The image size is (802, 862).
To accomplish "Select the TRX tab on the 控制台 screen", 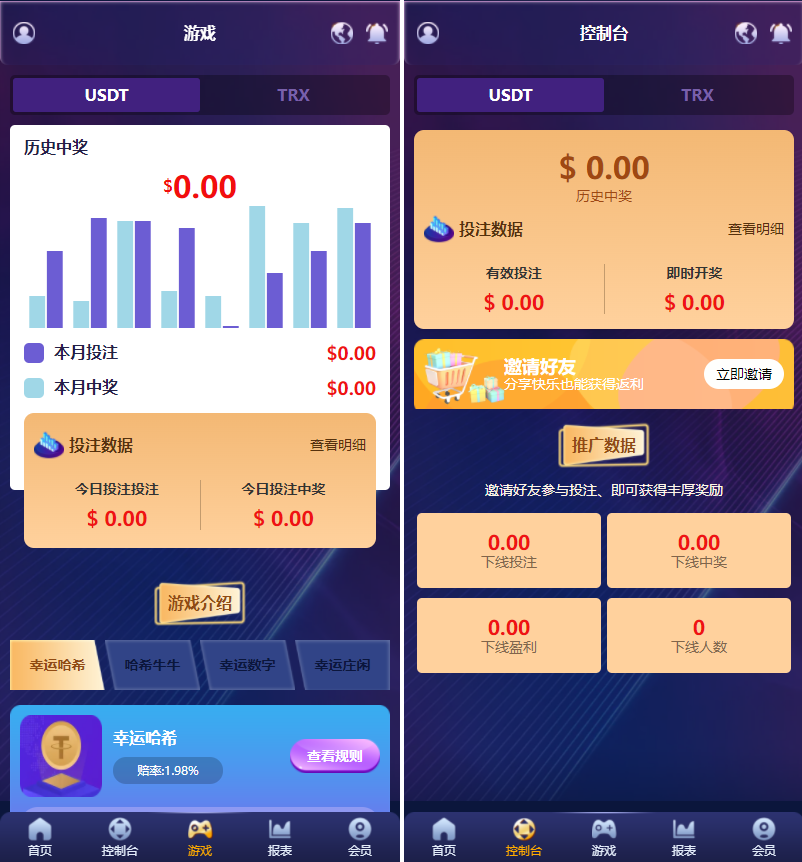I will [x=697, y=95].
